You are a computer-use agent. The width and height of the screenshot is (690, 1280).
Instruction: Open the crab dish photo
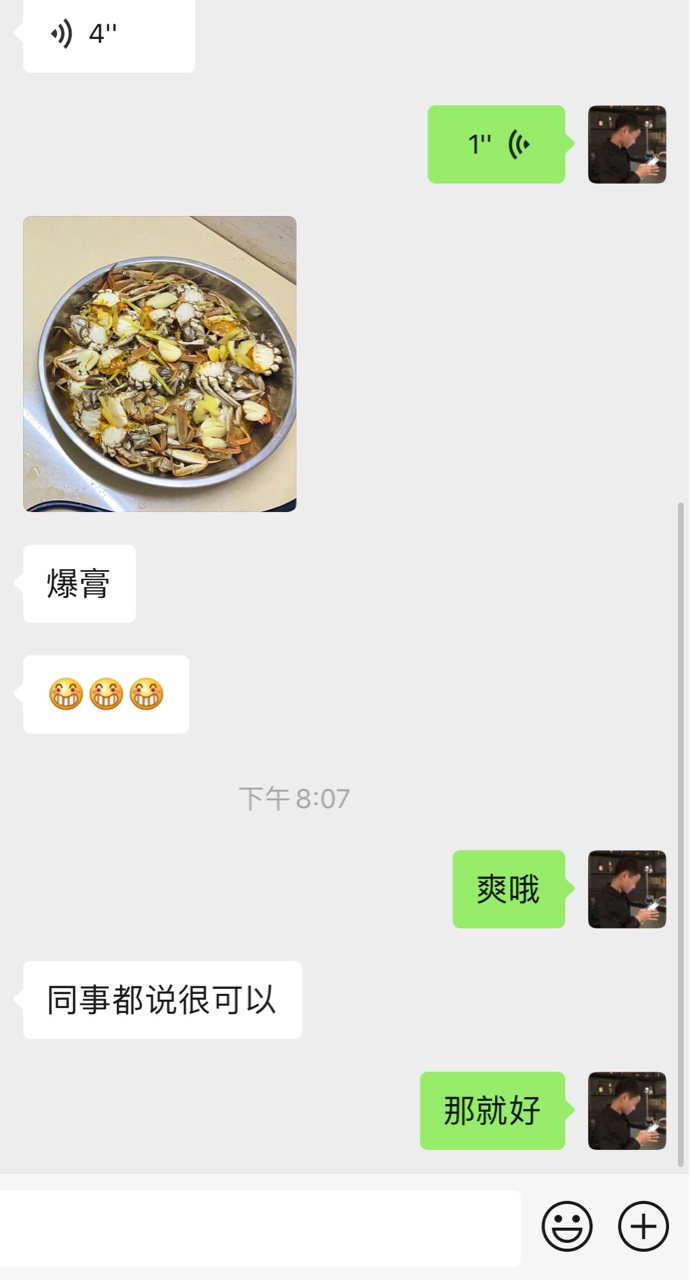[160, 364]
